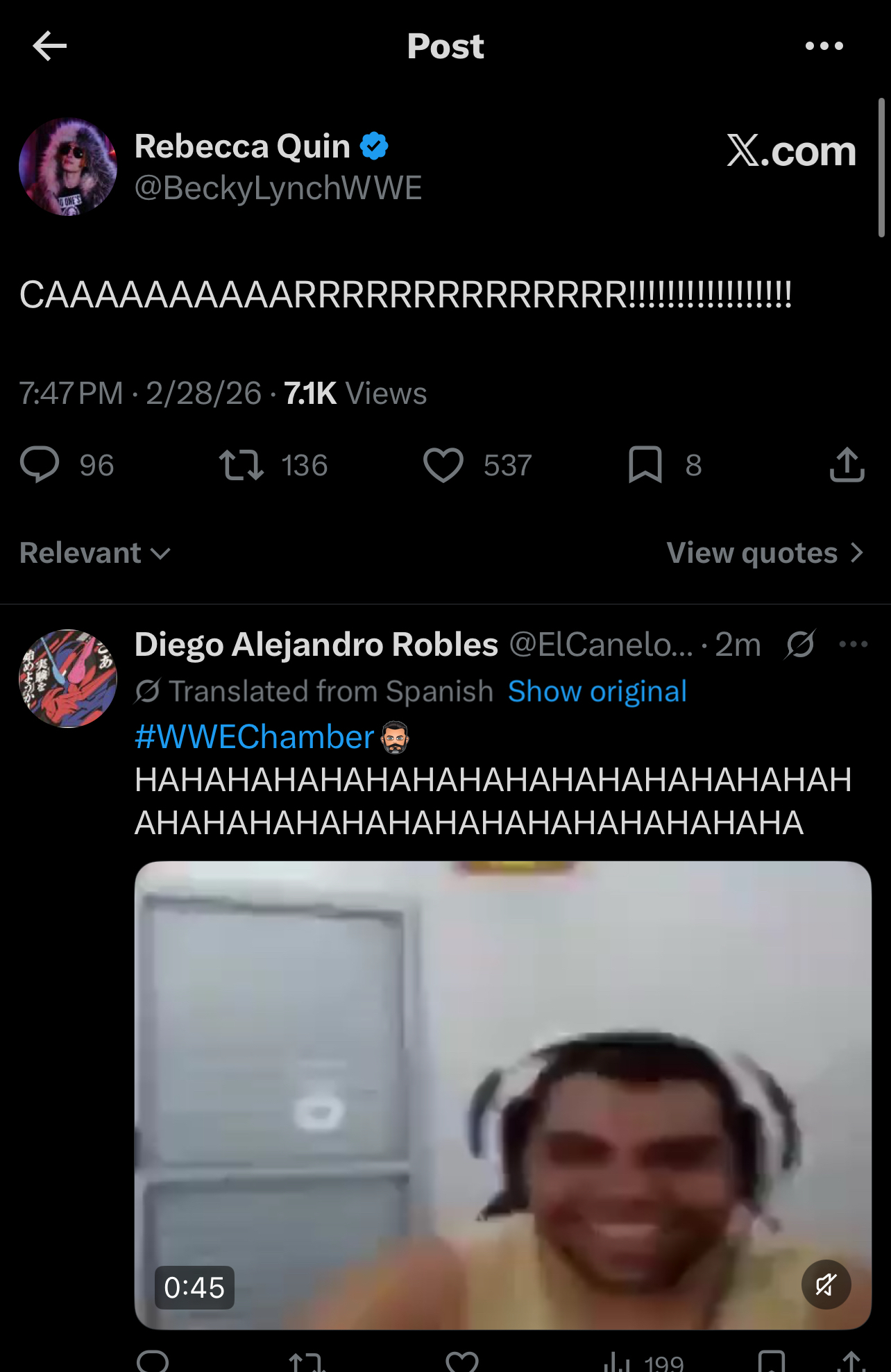The height and width of the screenshot is (1372, 891).
Task: Open overflow menu on Diego's reply
Action: 853,644
